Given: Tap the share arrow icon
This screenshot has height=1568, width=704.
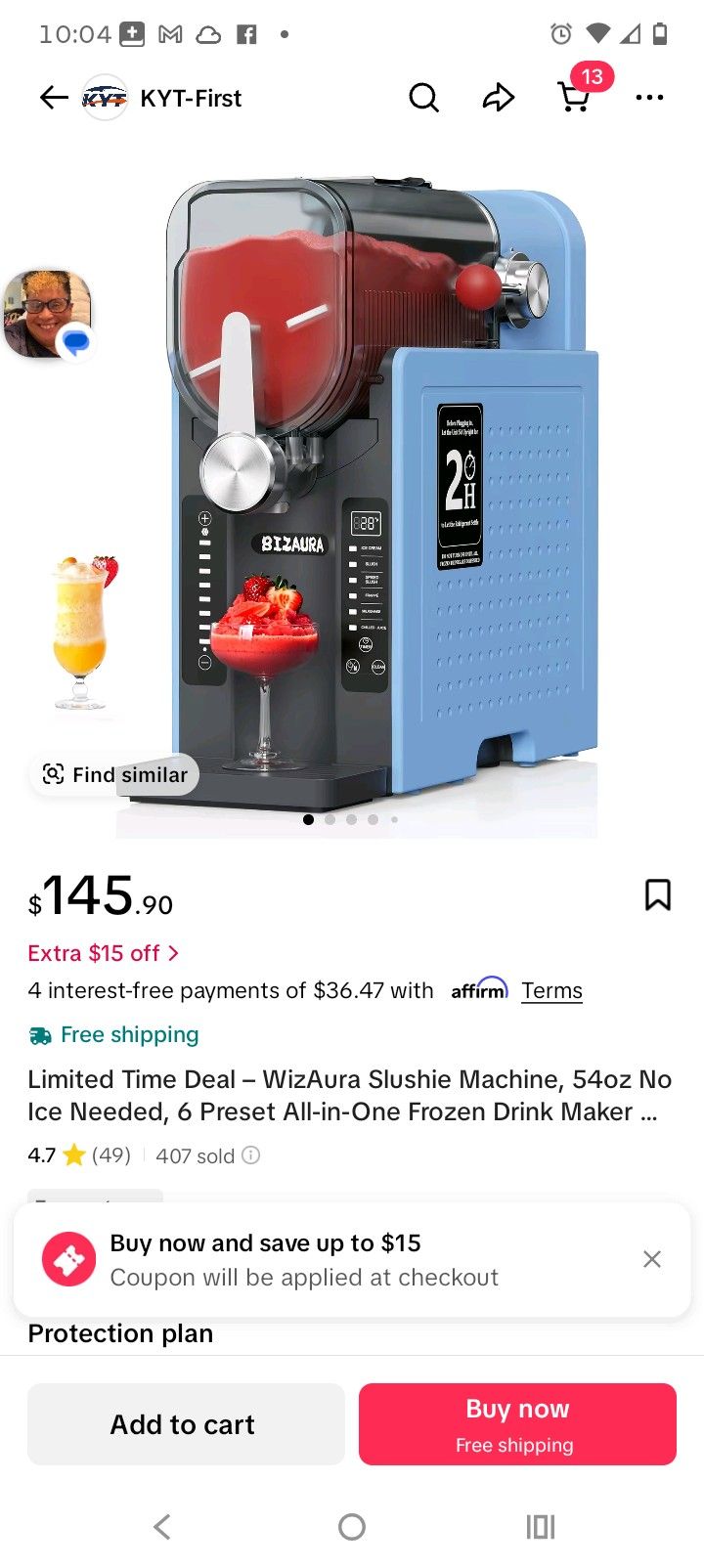Looking at the screenshot, I should click(499, 98).
